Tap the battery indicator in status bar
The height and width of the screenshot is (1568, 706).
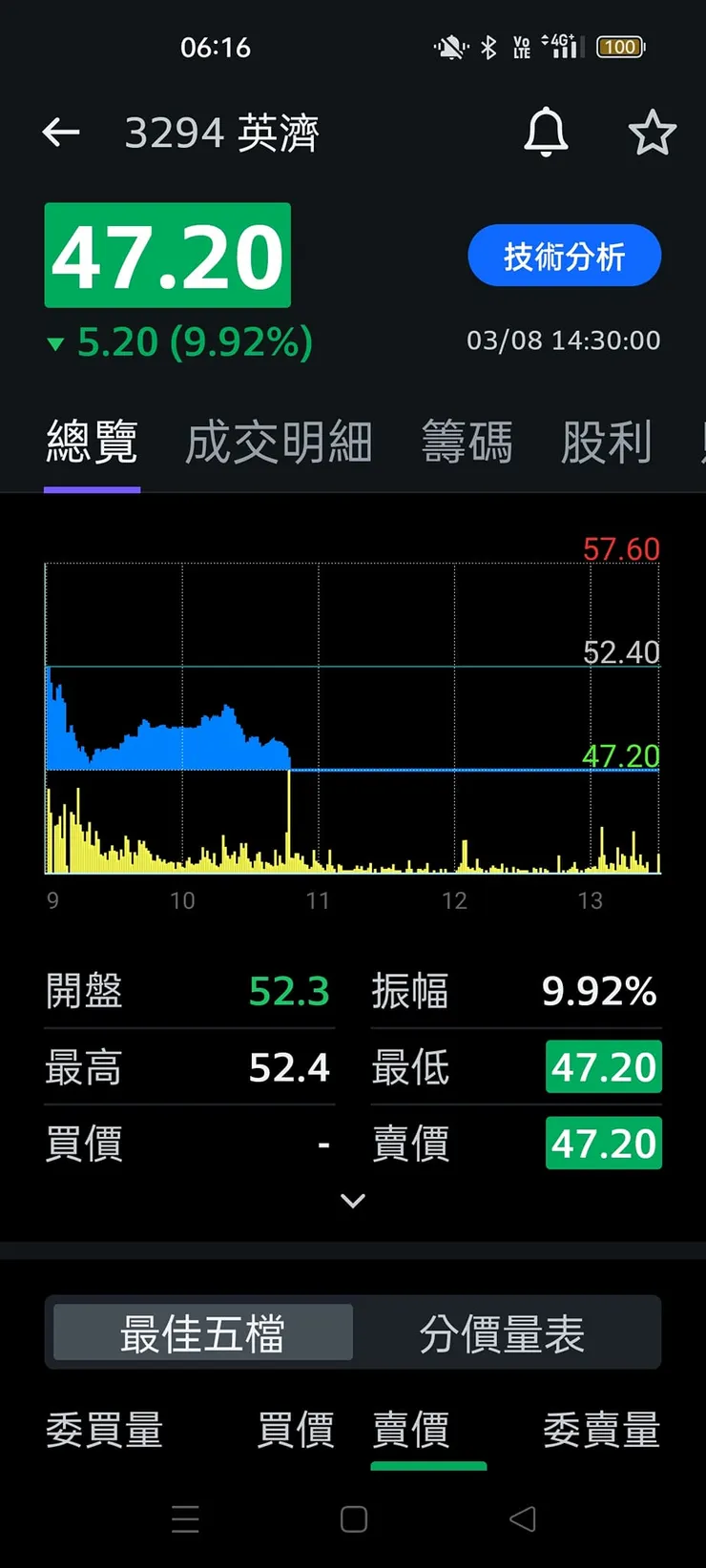point(619,47)
